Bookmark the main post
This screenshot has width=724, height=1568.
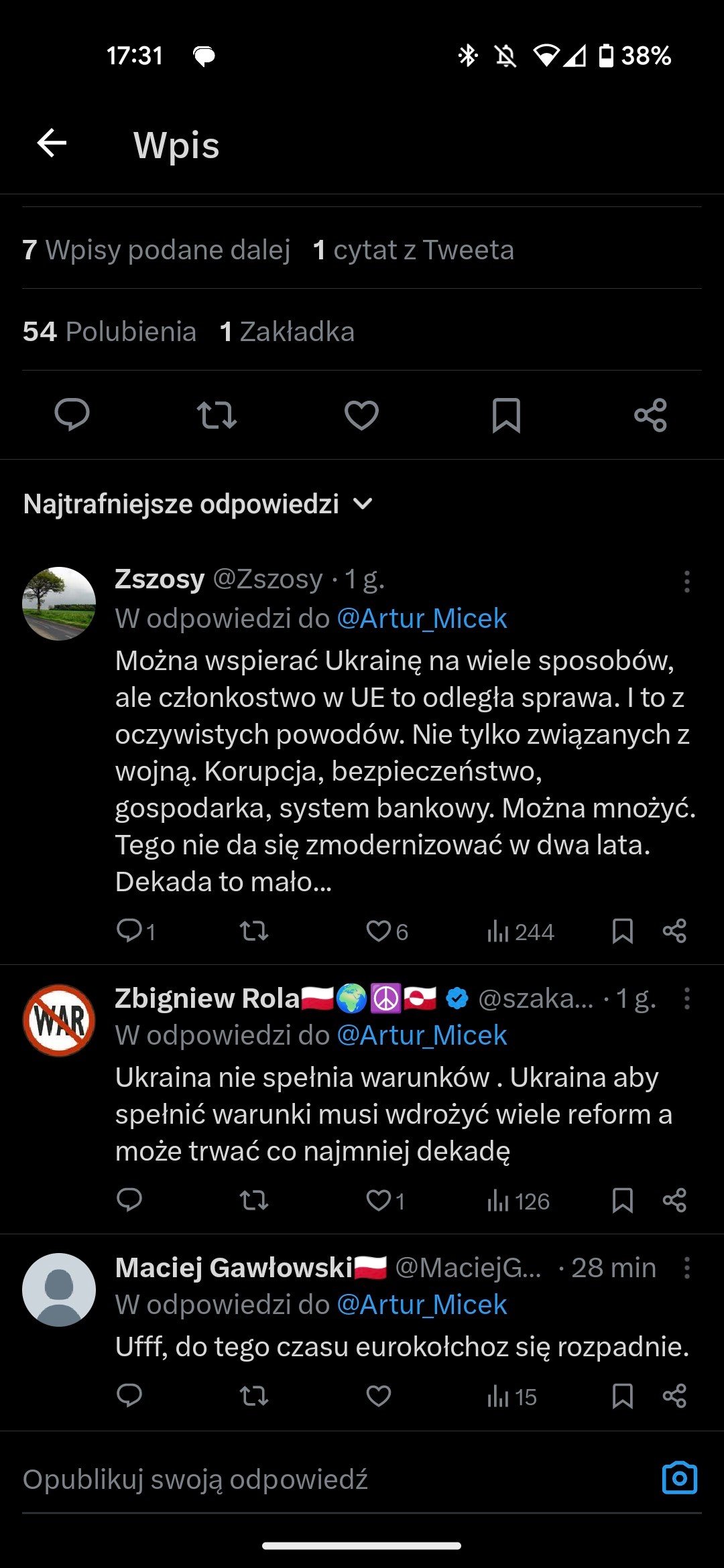(x=506, y=415)
